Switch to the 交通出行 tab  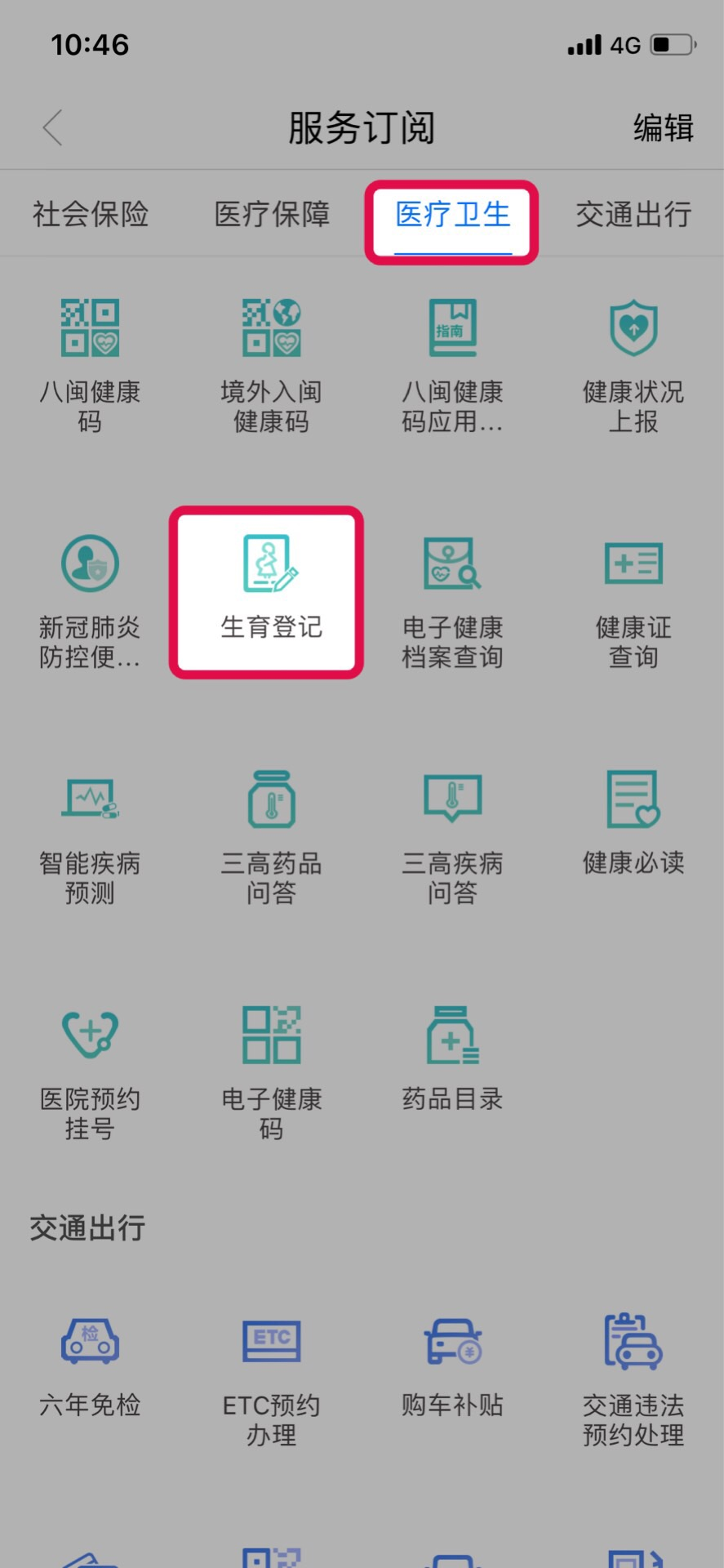click(x=633, y=215)
